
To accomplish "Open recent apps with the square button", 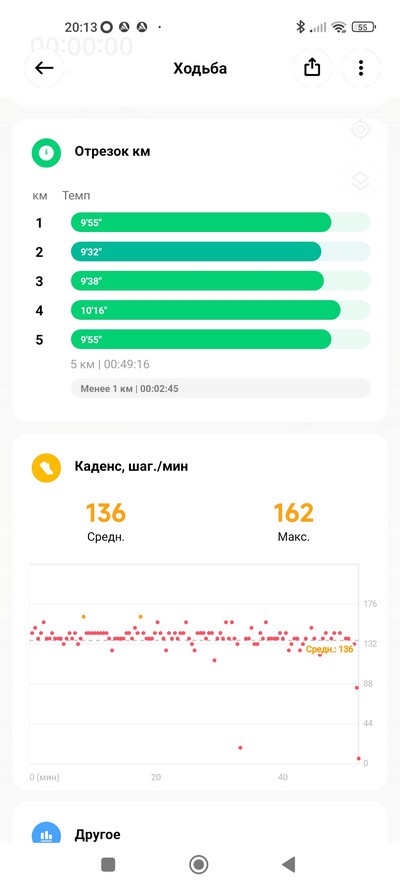I will tap(108, 865).
